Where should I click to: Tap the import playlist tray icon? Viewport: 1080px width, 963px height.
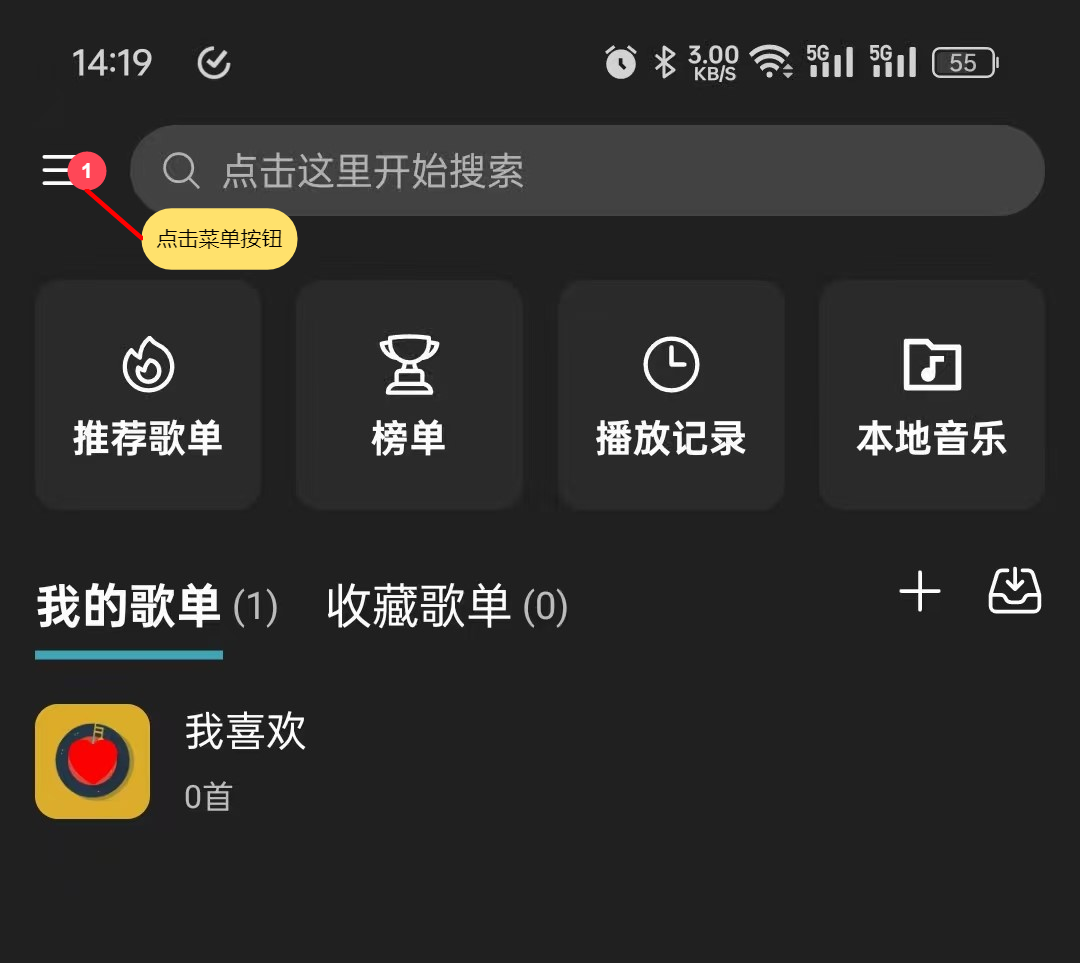tap(1015, 591)
